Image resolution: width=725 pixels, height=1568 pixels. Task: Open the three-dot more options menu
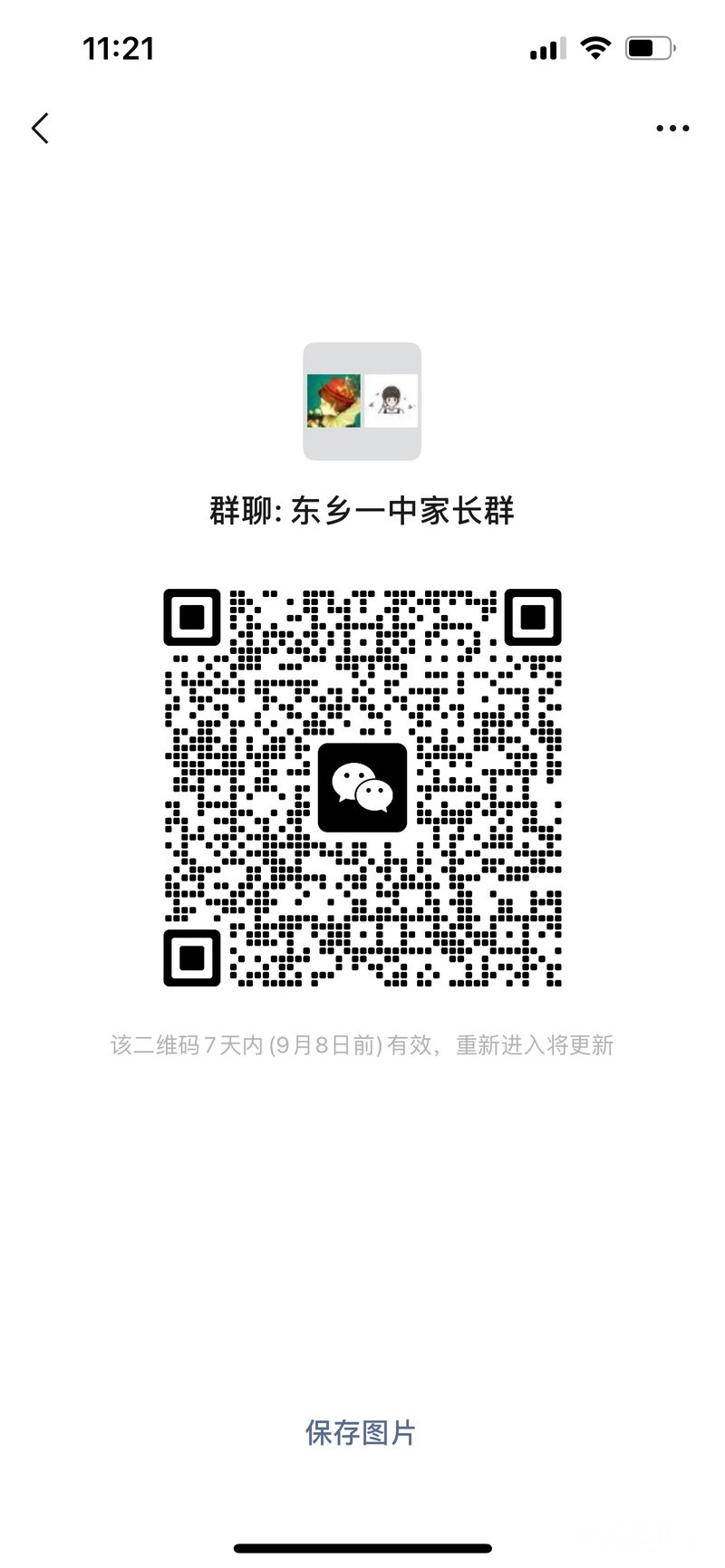pos(672,129)
